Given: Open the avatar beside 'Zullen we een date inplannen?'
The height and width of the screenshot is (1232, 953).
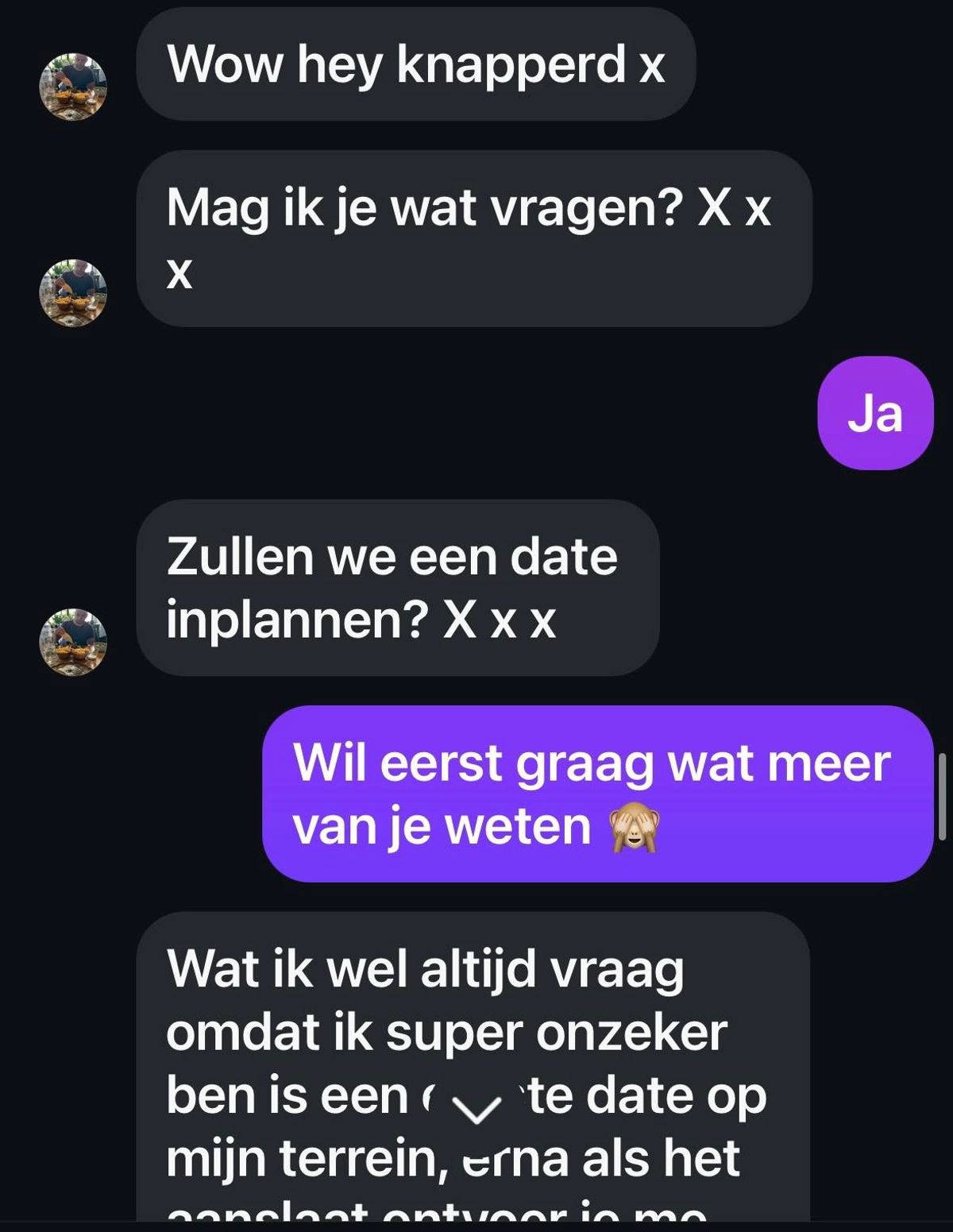Looking at the screenshot, I should [x=73, y=643].
